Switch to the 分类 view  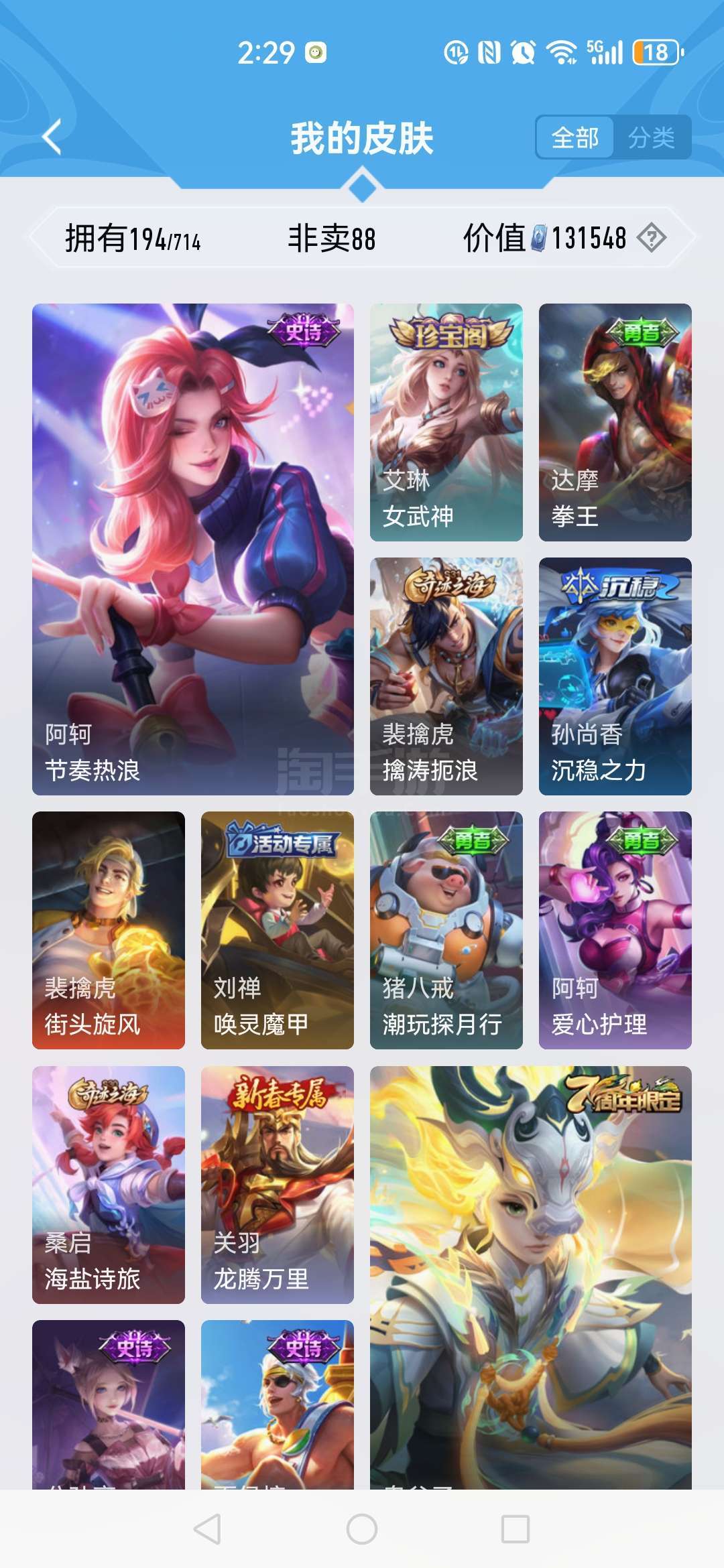point(651,138)
